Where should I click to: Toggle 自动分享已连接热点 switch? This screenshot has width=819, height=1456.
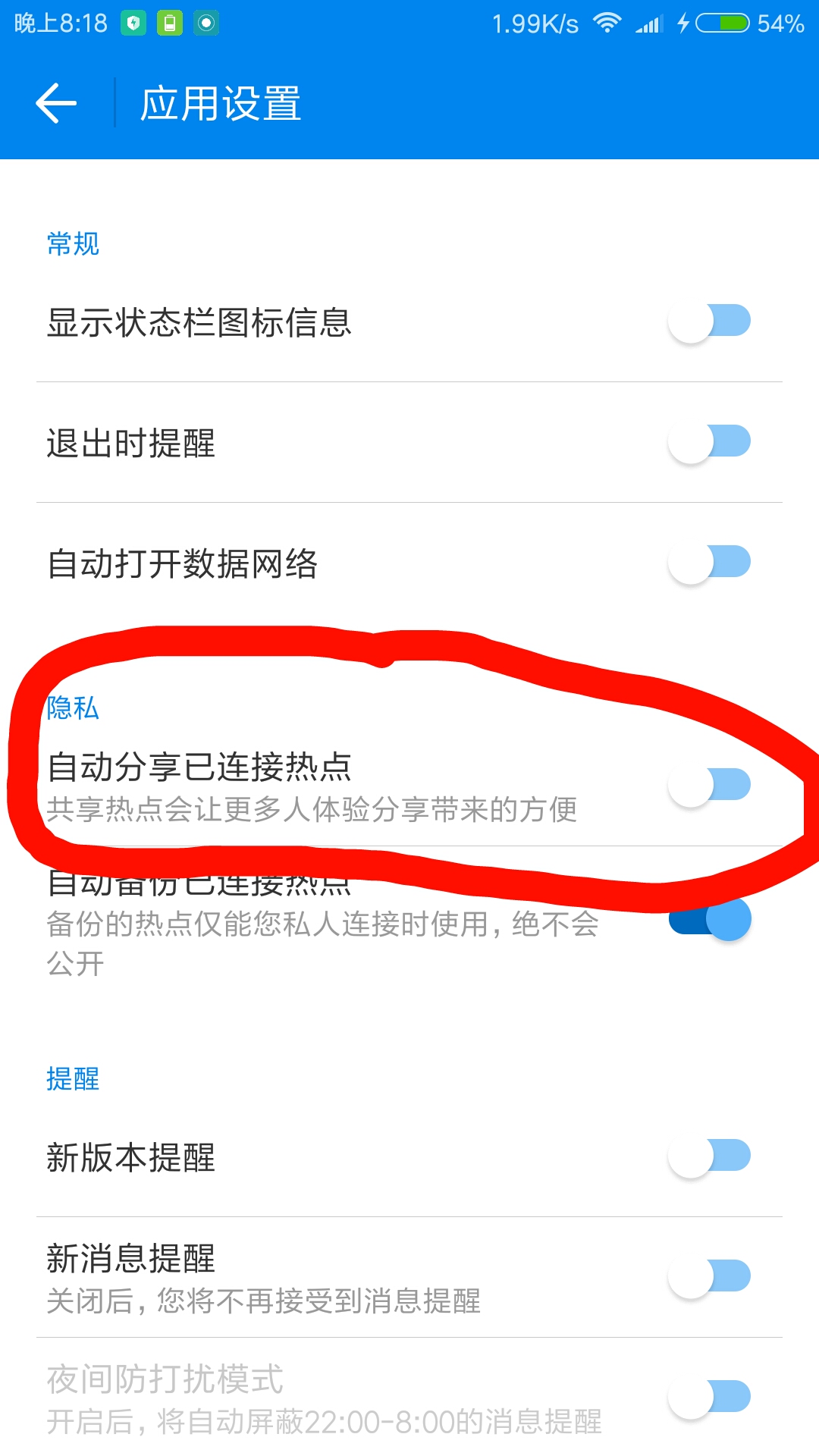(709, 786)
